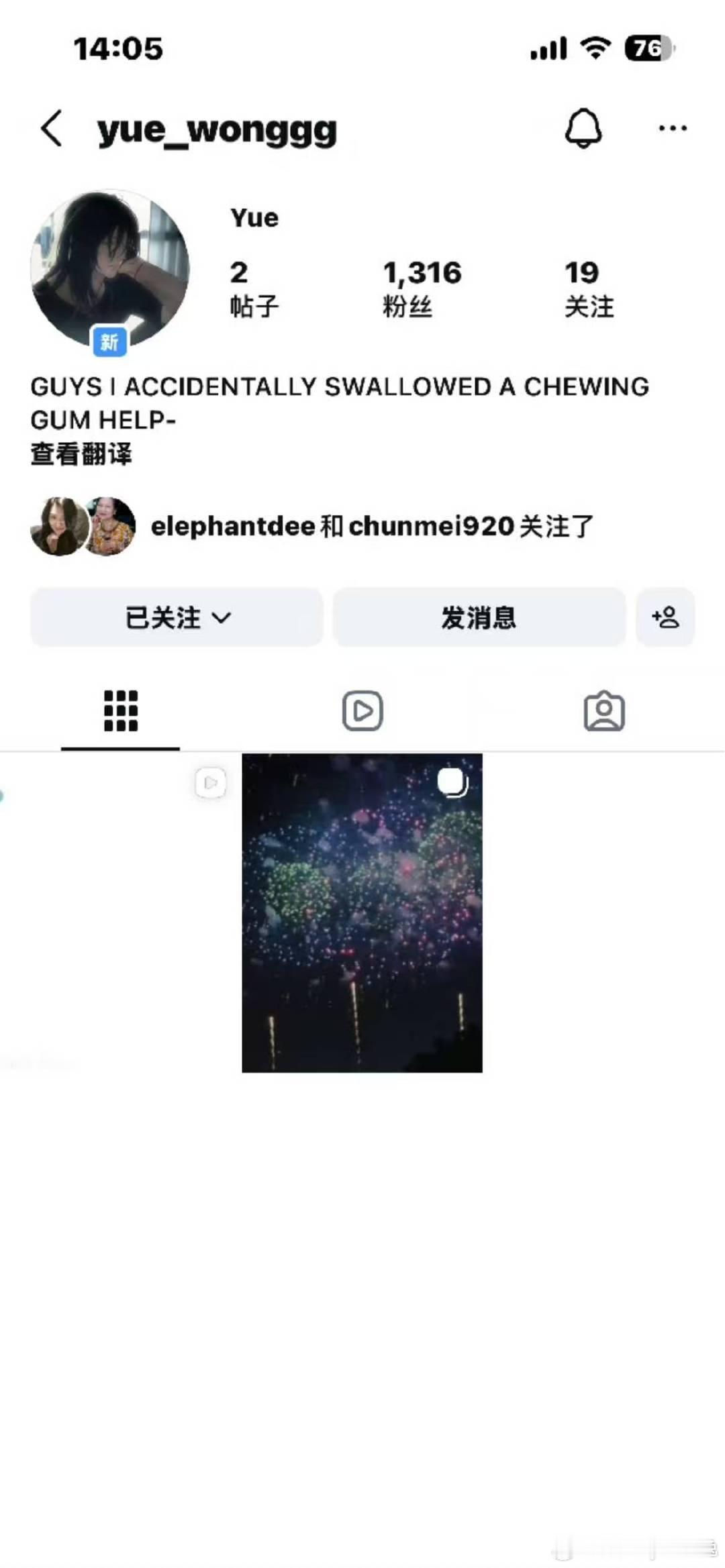Switch to the Reels tab
This screenshot has width=725, height=1568.
pos(362,711)
